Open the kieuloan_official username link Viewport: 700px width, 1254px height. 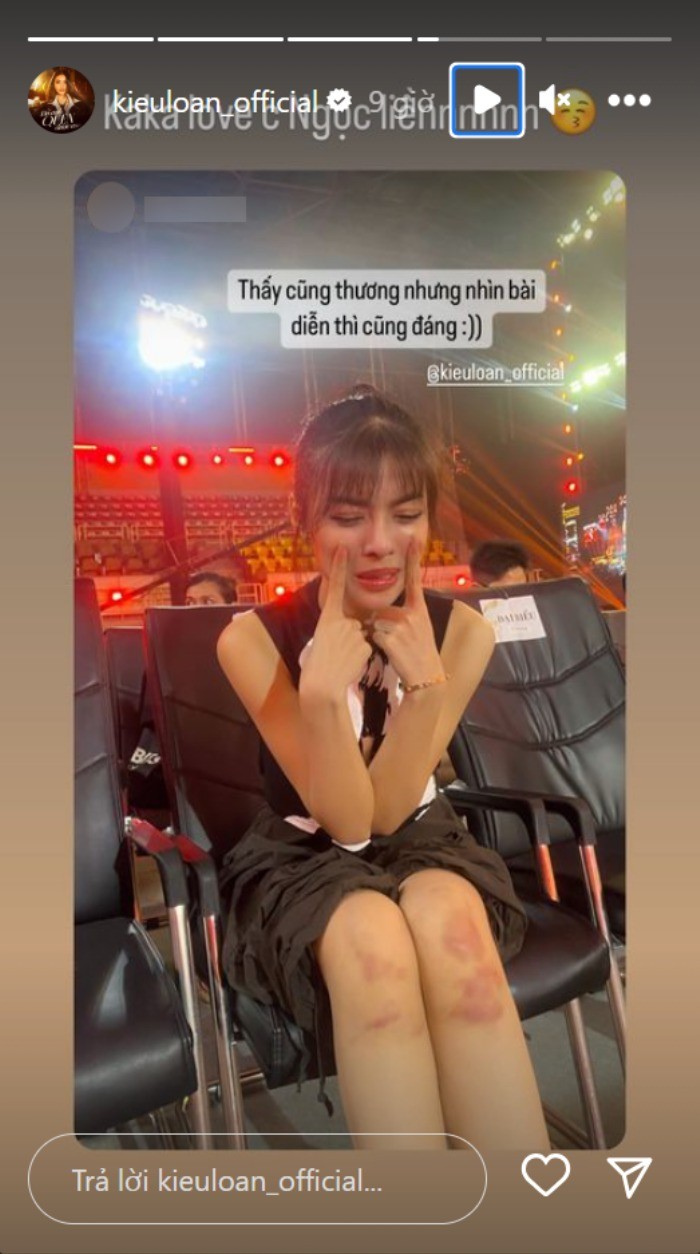[216, 101]
